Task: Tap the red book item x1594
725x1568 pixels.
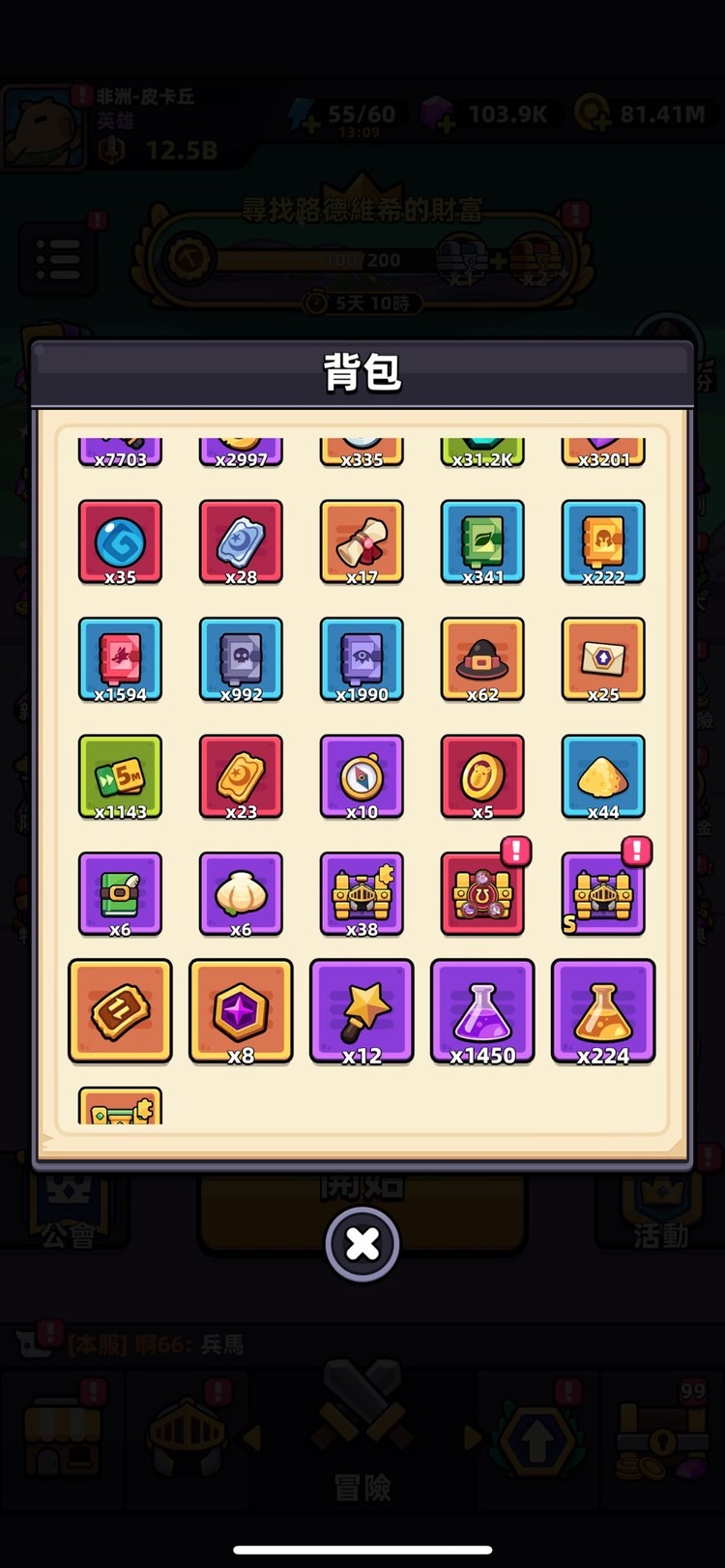Action: coord(120,659)
